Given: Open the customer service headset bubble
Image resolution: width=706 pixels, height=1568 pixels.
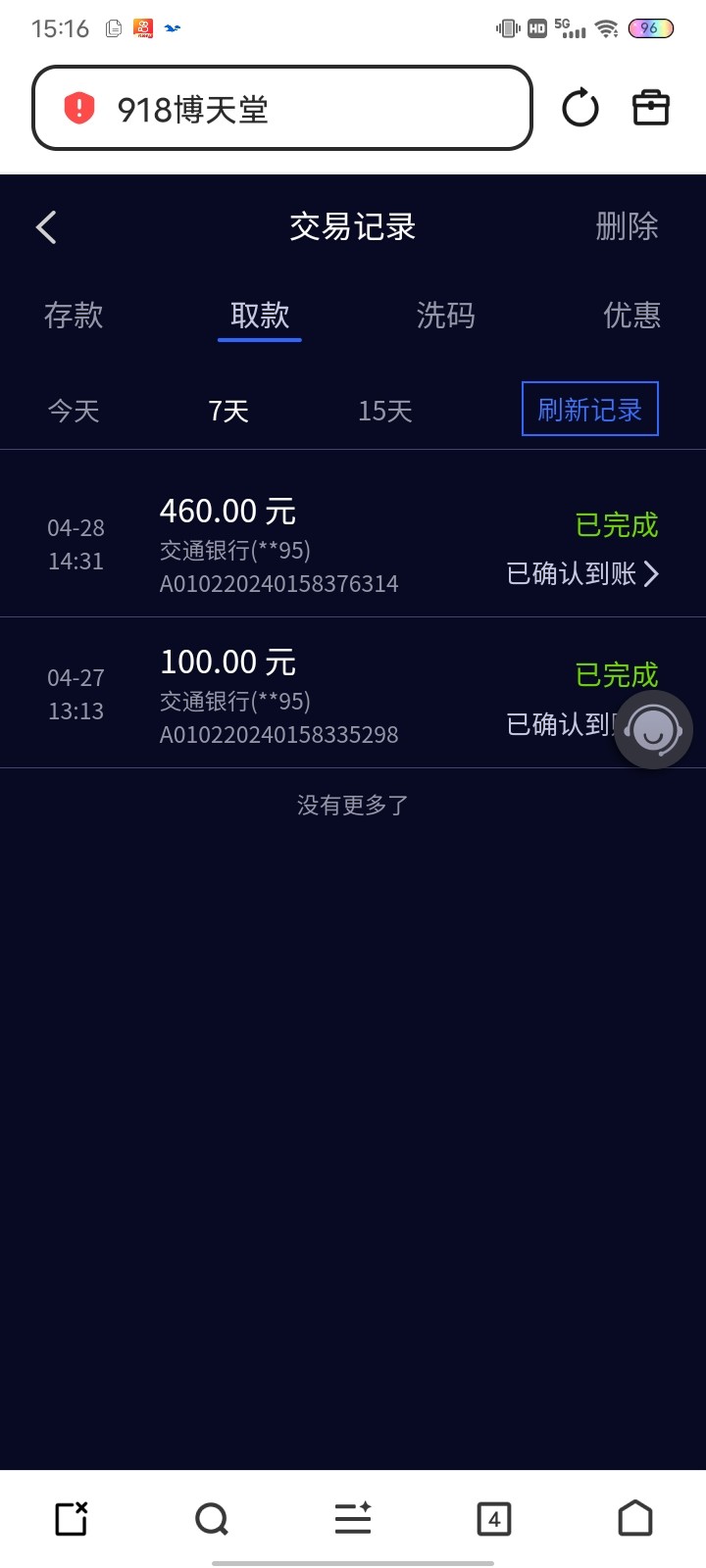Looking at the screenshot, I should pos(653,730).
